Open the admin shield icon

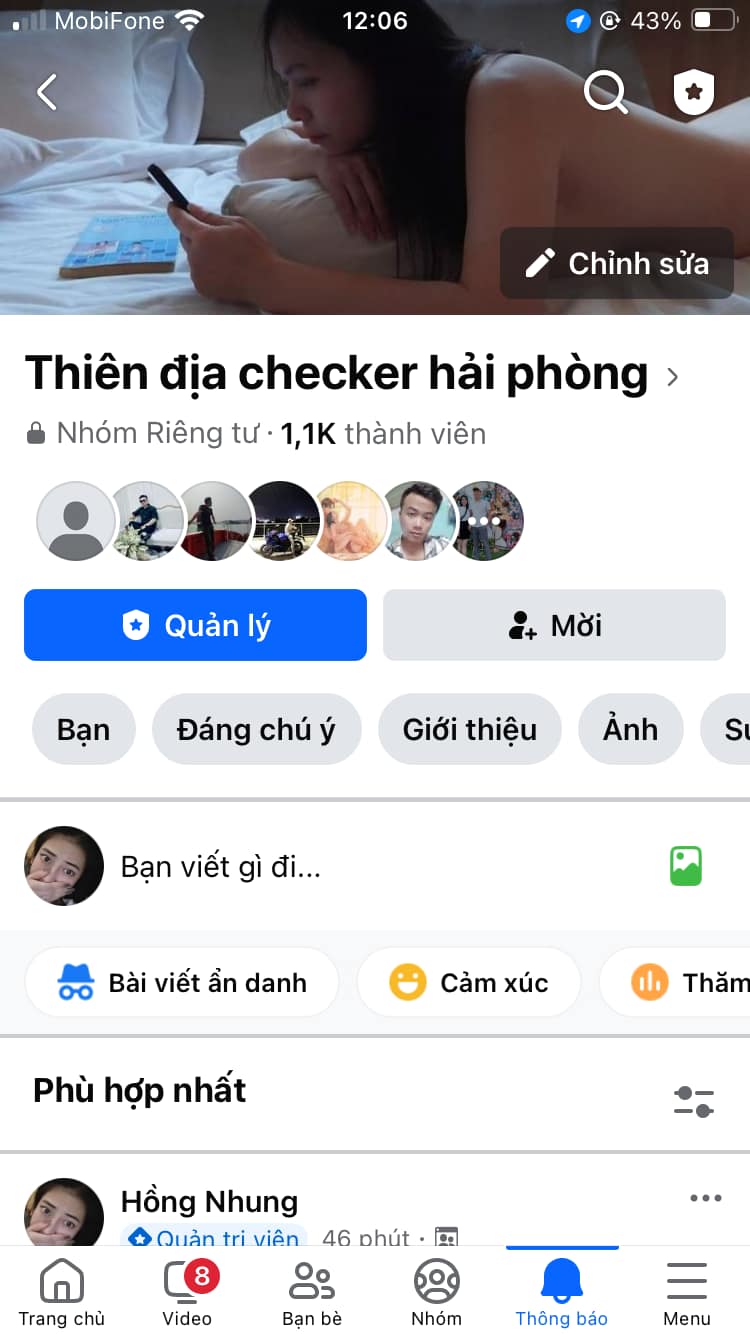(x=693, y=93)
